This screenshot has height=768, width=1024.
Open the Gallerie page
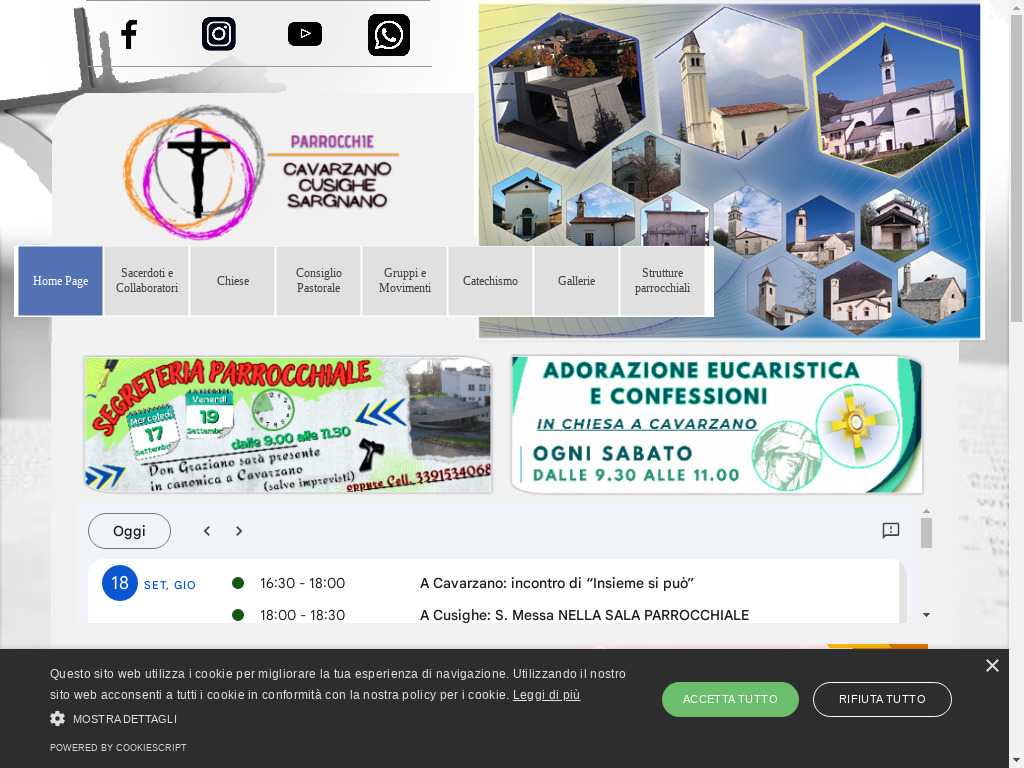577,281
